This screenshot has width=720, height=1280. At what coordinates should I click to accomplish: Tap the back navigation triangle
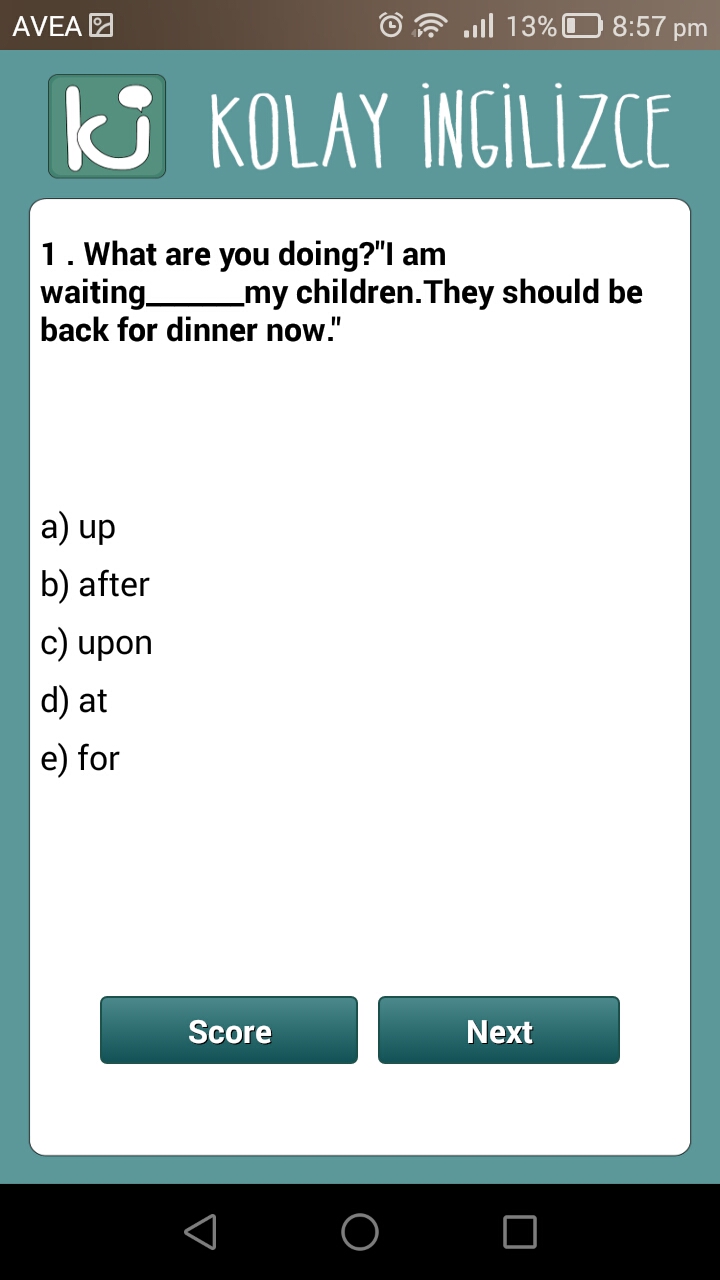pos(200,1232)
